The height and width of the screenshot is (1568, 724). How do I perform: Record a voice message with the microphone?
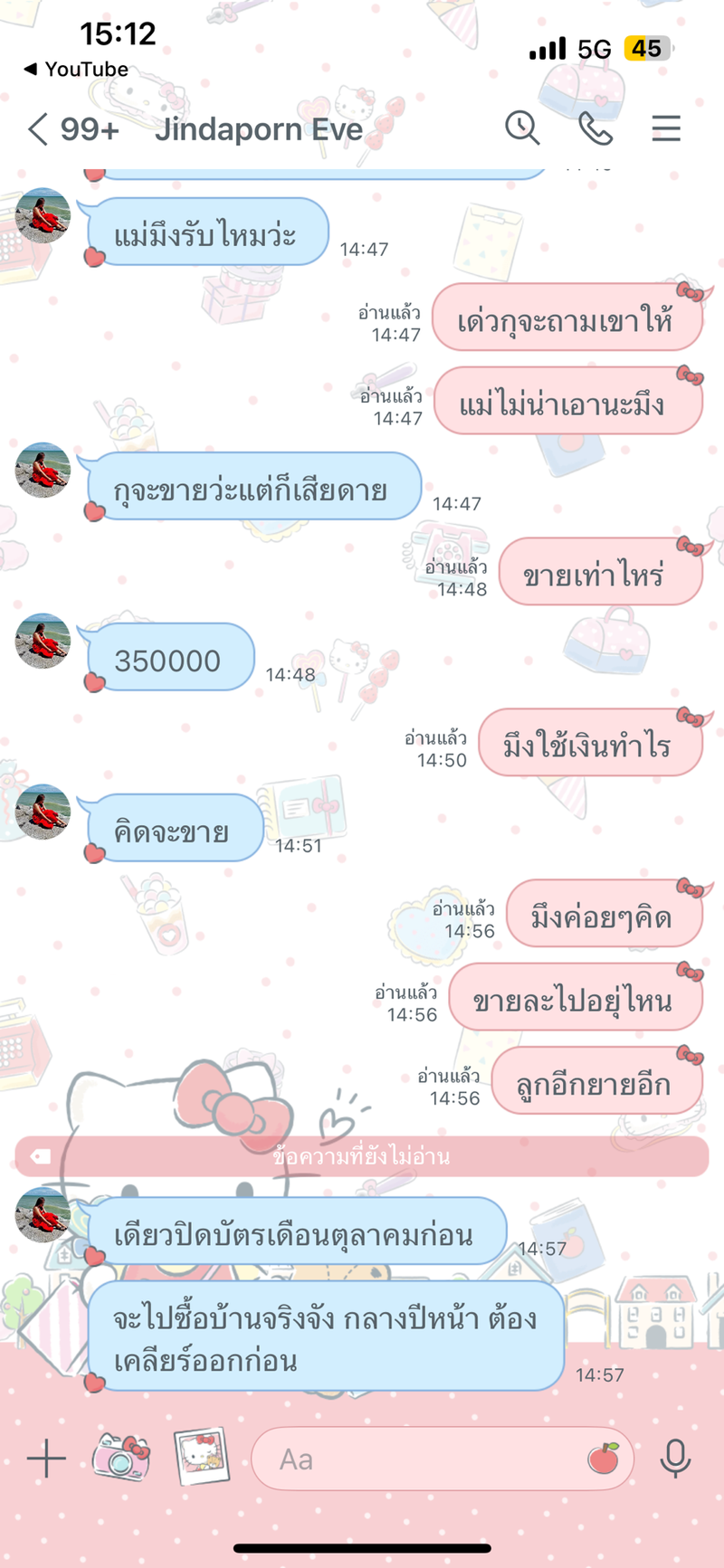coord(675,1459)
